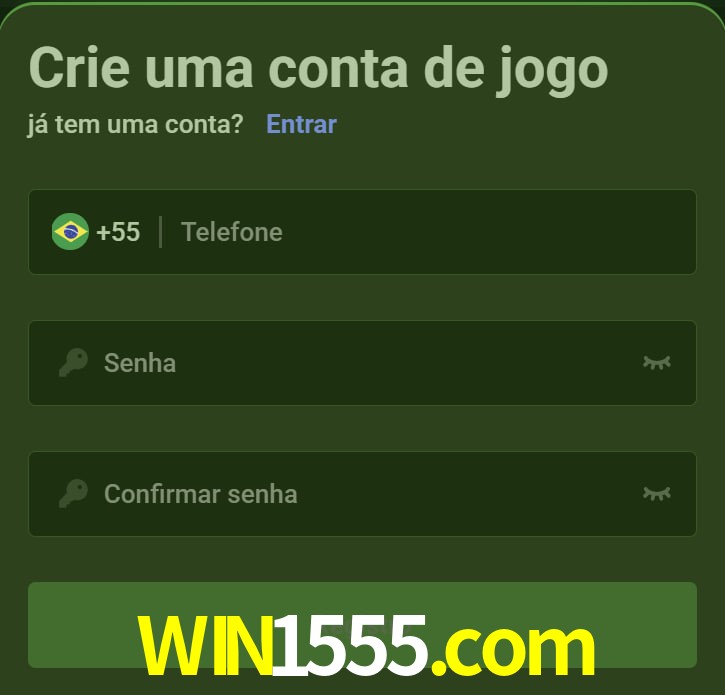This screenshot has width=725, height=695.
Task: Open the +55 country code selector
Action: pyautogui.click(x=97, y=232)
